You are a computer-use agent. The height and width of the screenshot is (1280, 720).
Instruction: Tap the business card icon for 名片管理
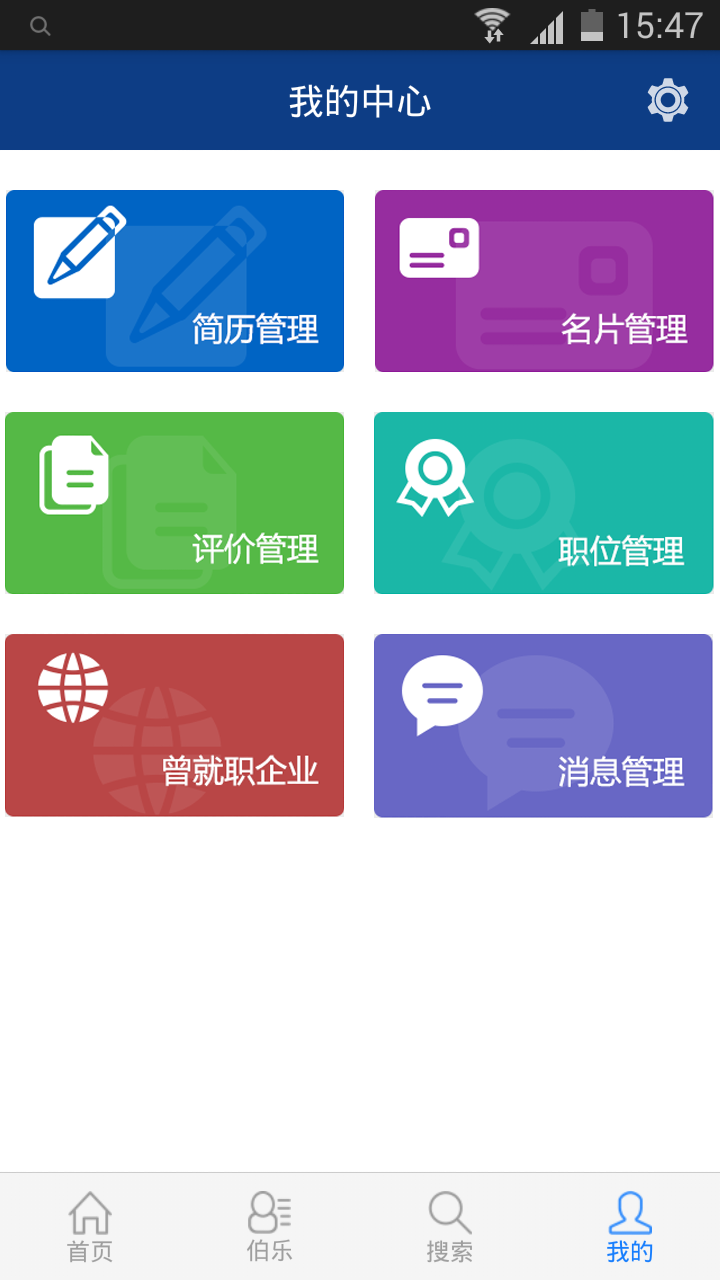(x=440, y=248)
